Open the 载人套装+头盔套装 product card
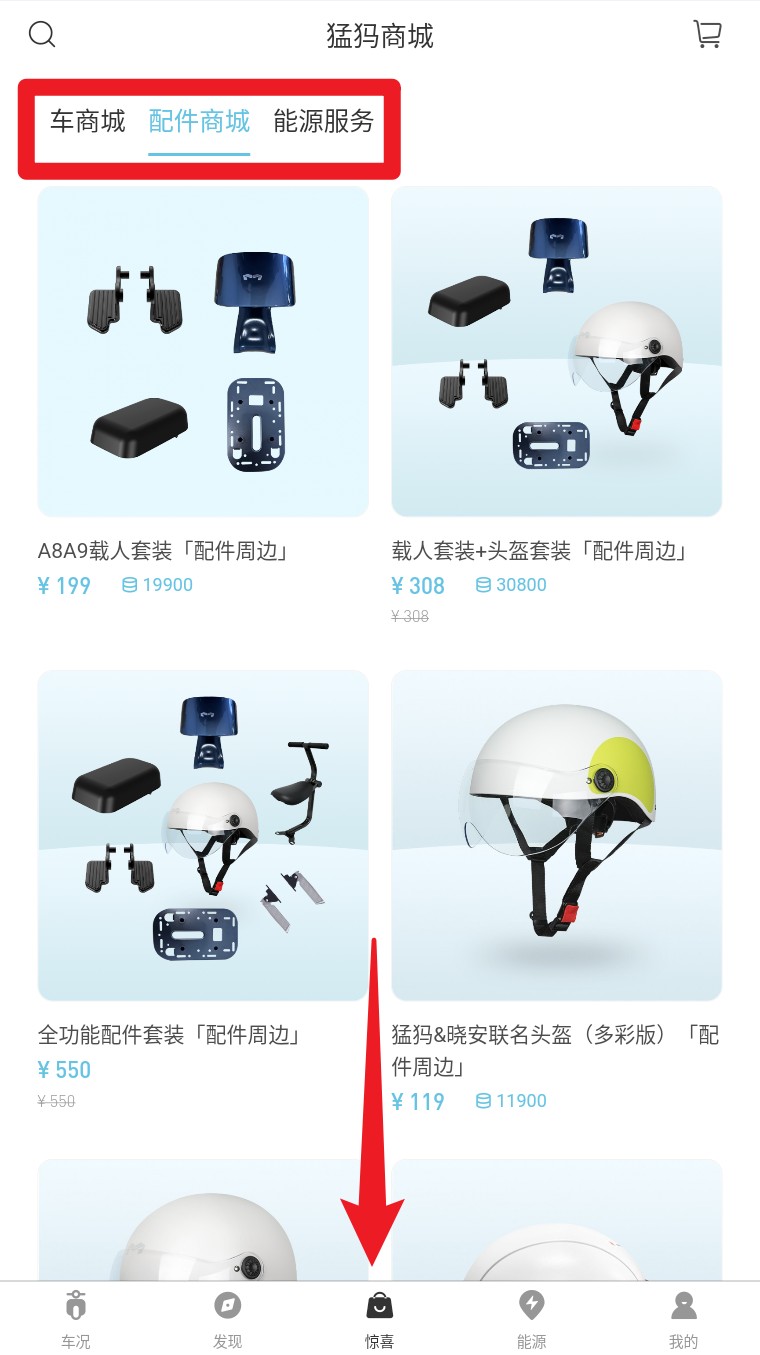 click(557, 405)
